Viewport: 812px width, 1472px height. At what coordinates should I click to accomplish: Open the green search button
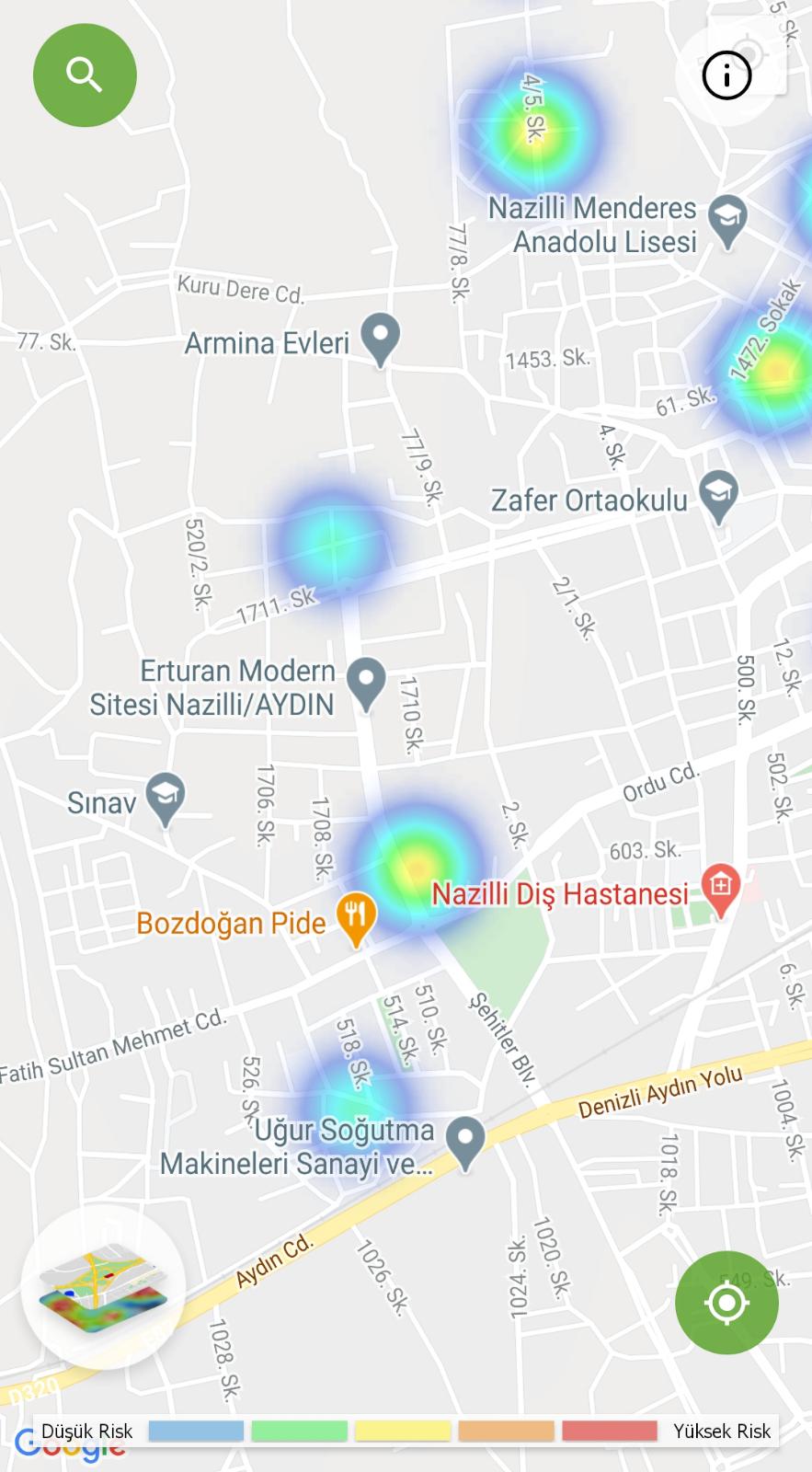[85, 75]
